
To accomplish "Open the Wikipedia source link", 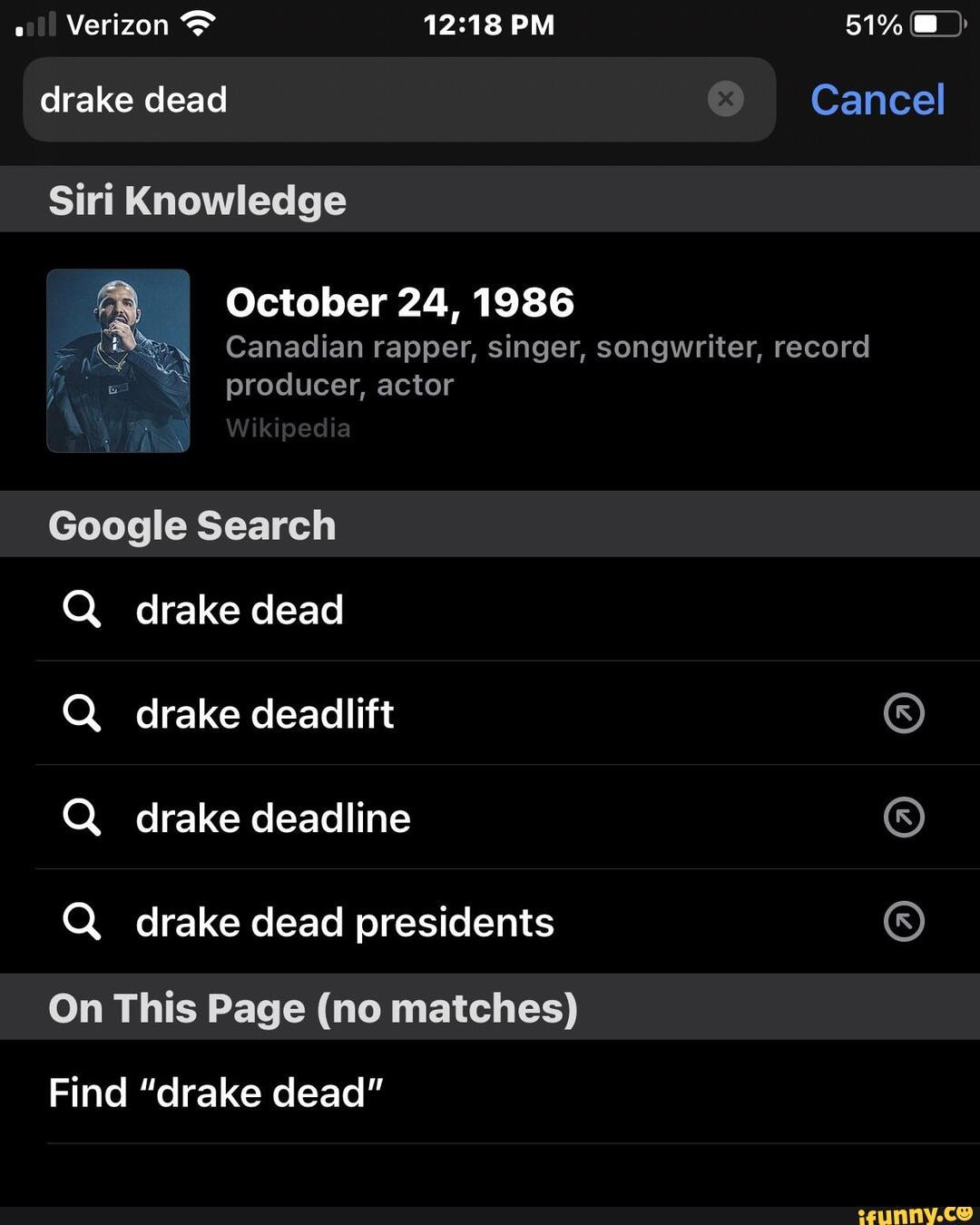I will click(x=288, y=427).
